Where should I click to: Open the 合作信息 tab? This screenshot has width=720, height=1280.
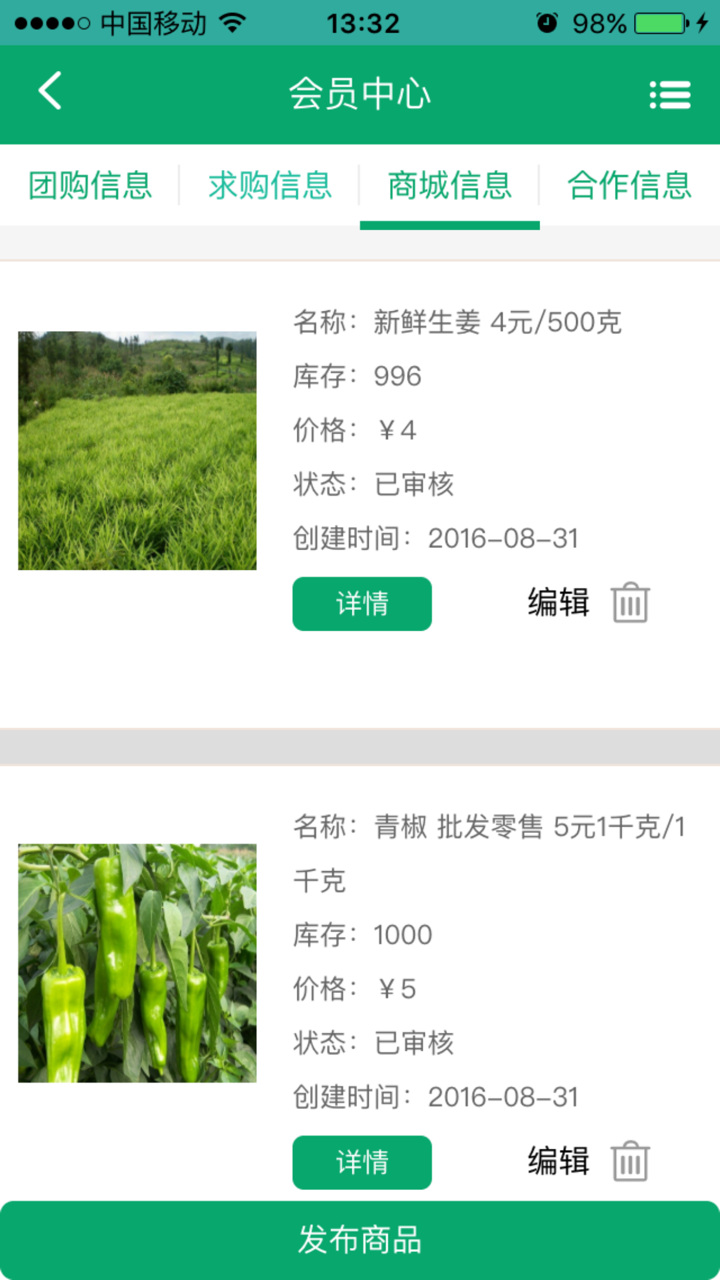point(629,185)
